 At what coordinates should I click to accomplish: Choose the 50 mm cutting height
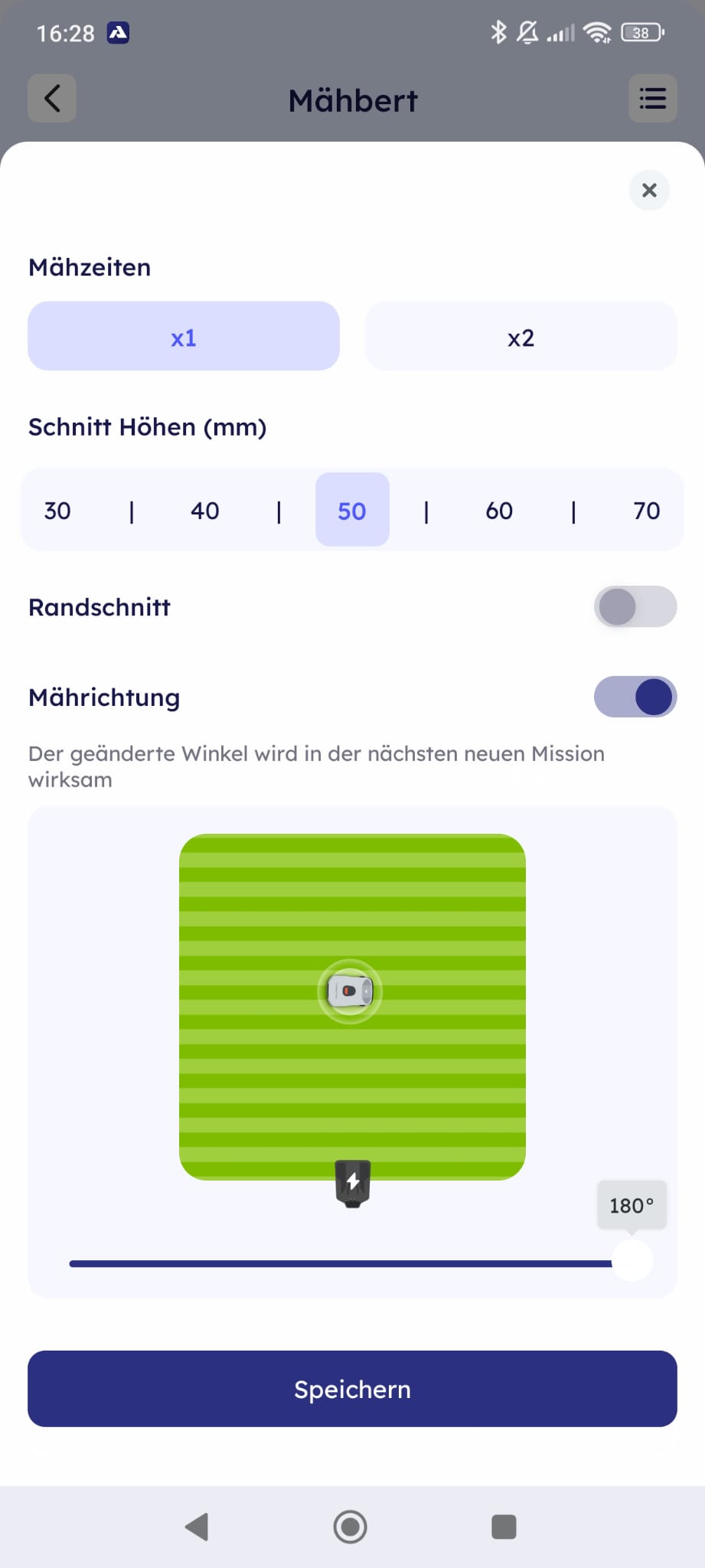pyautogui.click(x=352, y=510)
